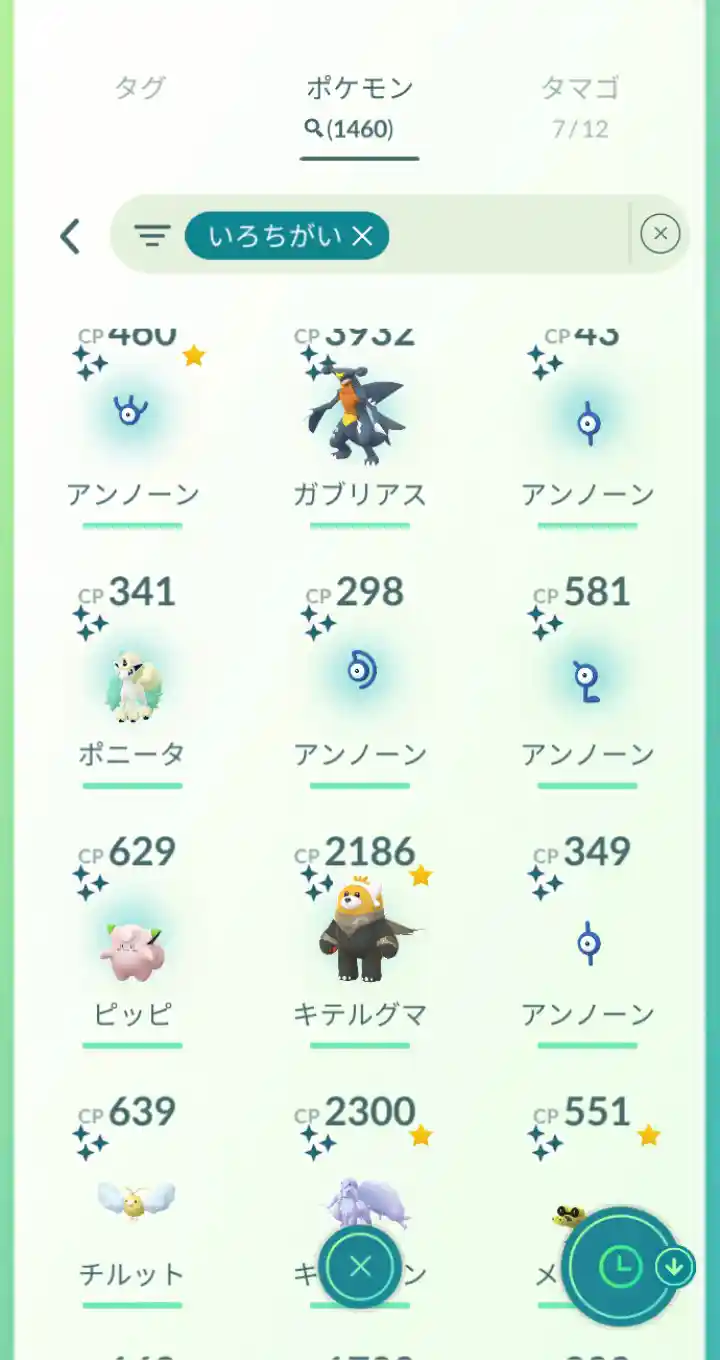
Task: Open the filter options icon
Action: click(151, 236)
